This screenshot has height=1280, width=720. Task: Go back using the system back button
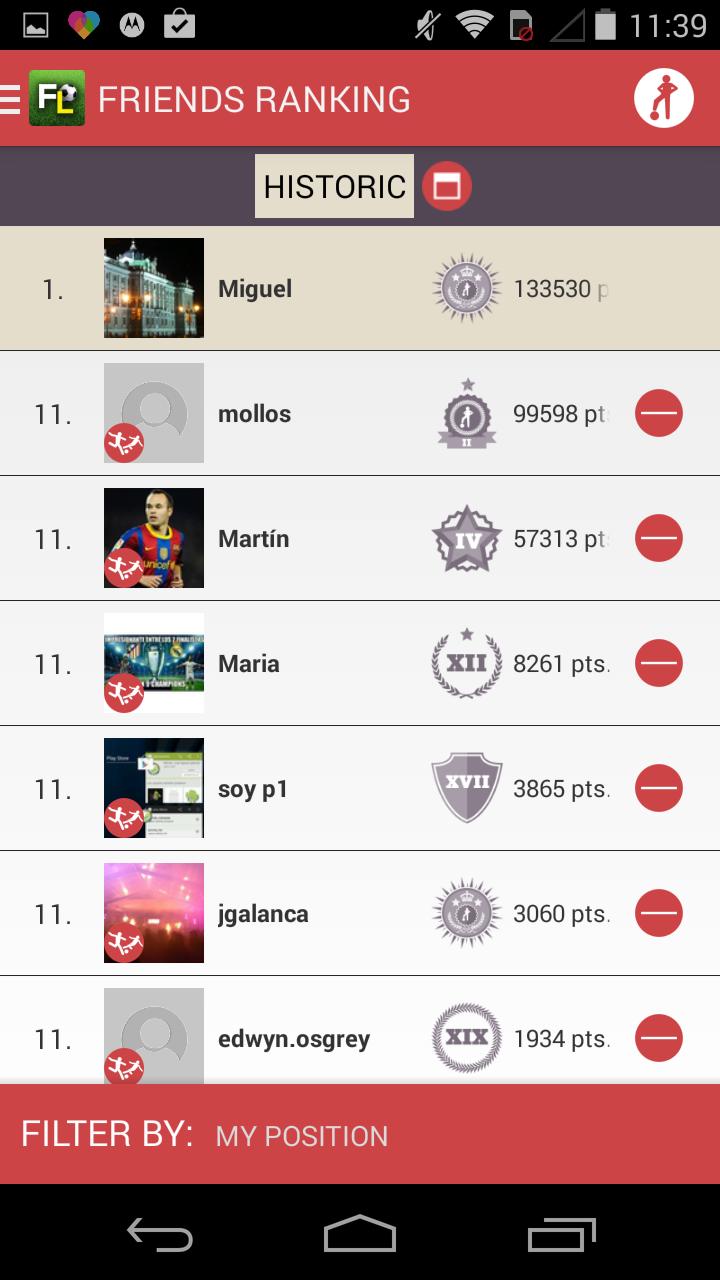click(x=160, y=1234)
